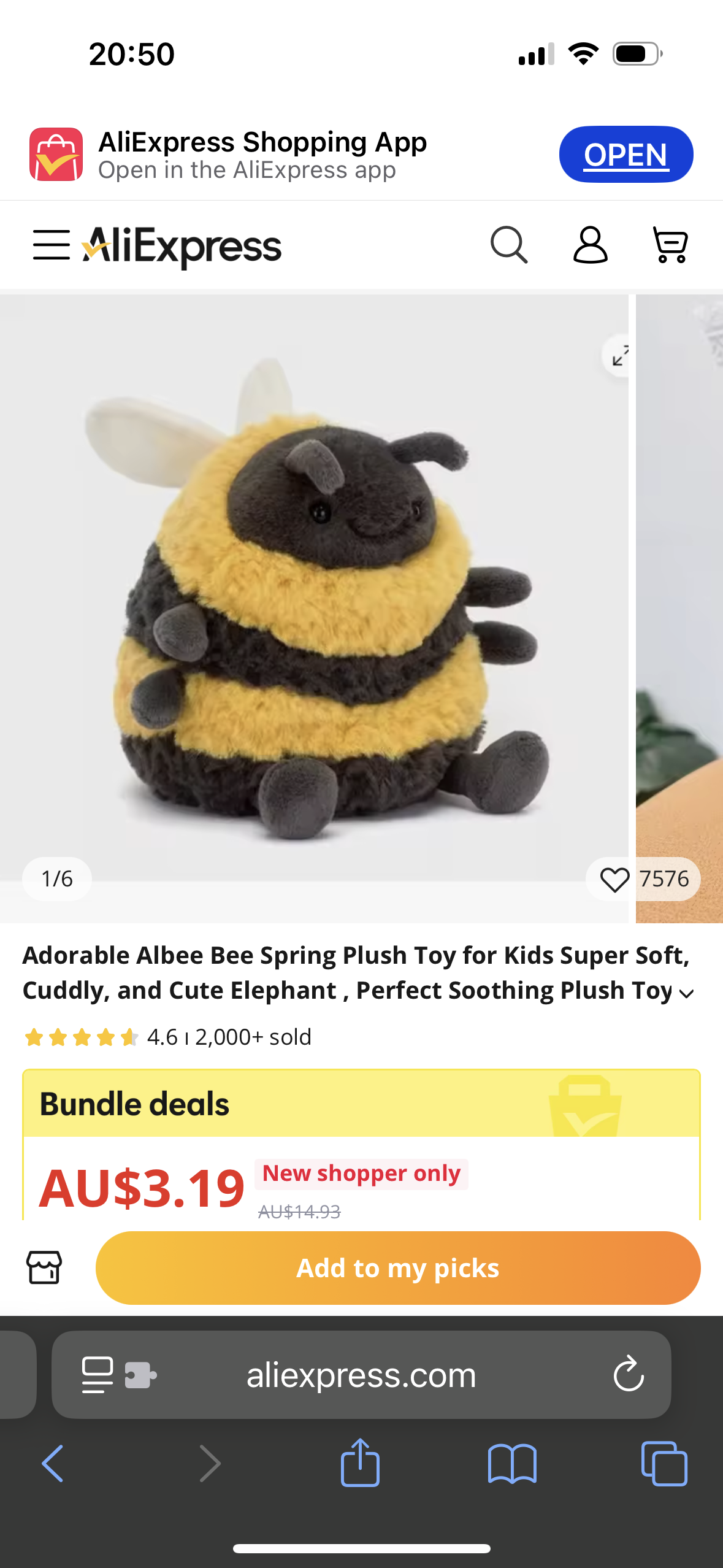Expand the product image to fullscreen
This screenshot has height=1568, width=723.
coord(619,356)
